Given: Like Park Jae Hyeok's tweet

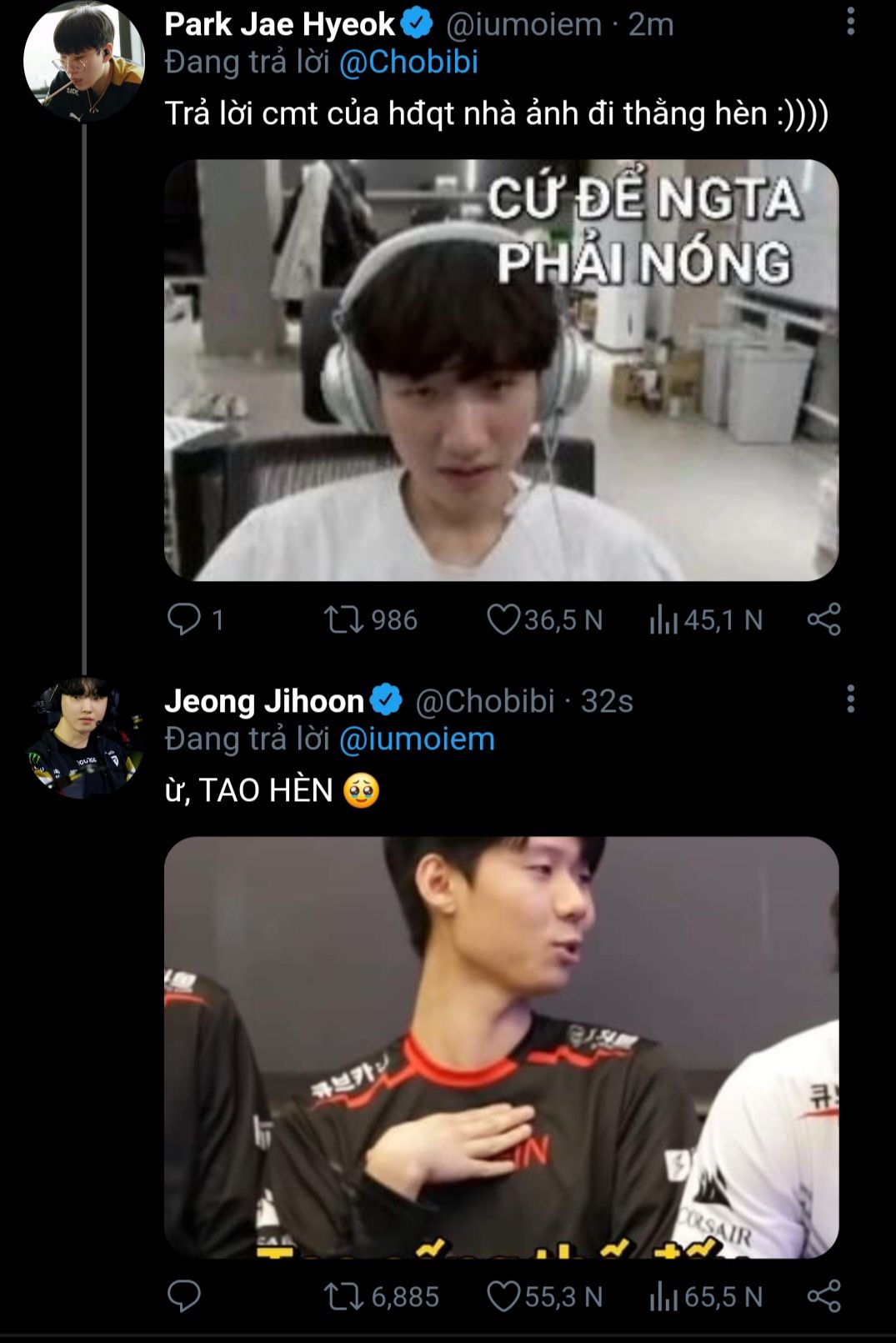Looking at the screenshot, I should tap(503, 620).
